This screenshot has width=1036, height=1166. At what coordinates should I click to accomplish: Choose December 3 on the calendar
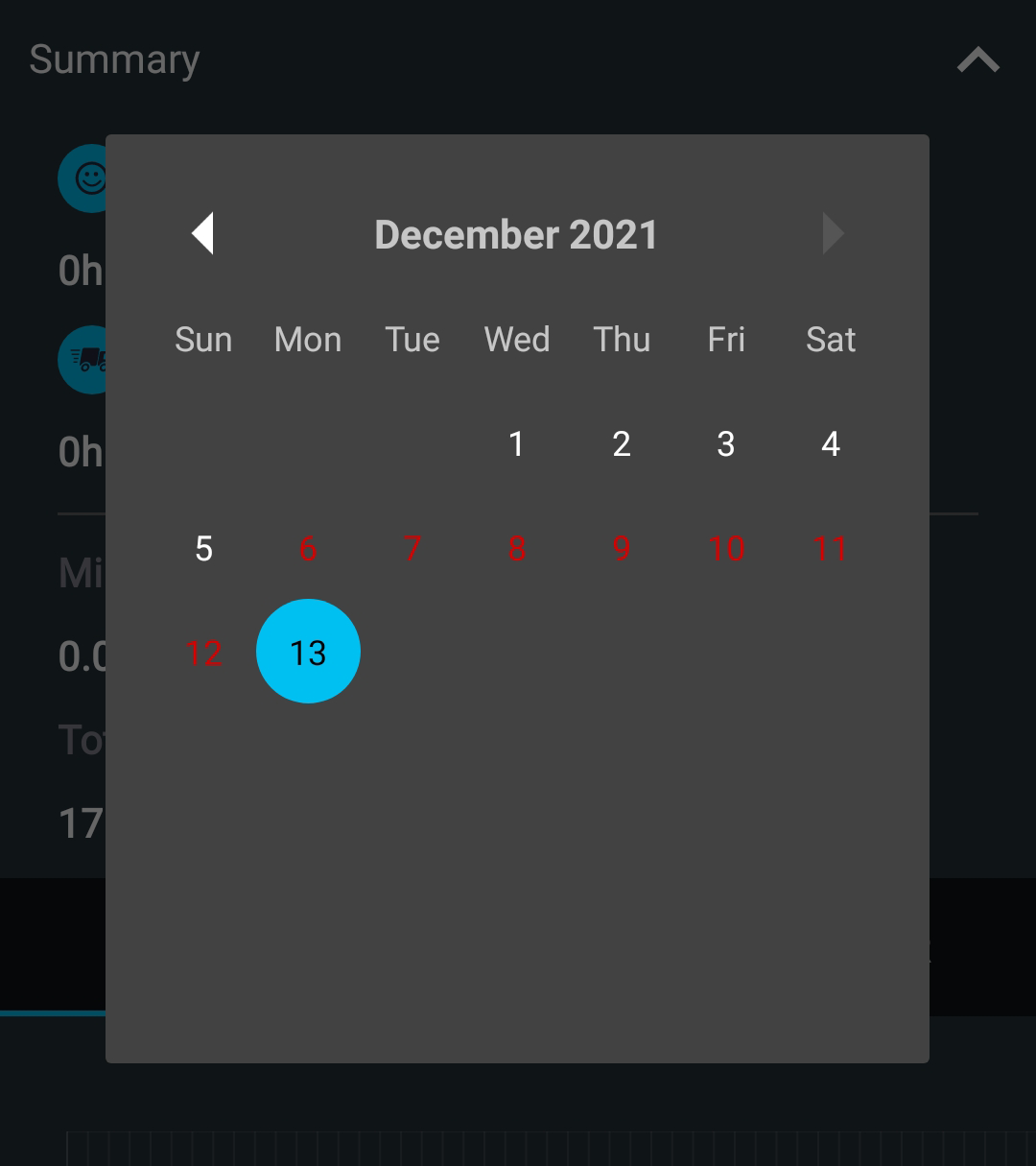(x=726, y=443)
